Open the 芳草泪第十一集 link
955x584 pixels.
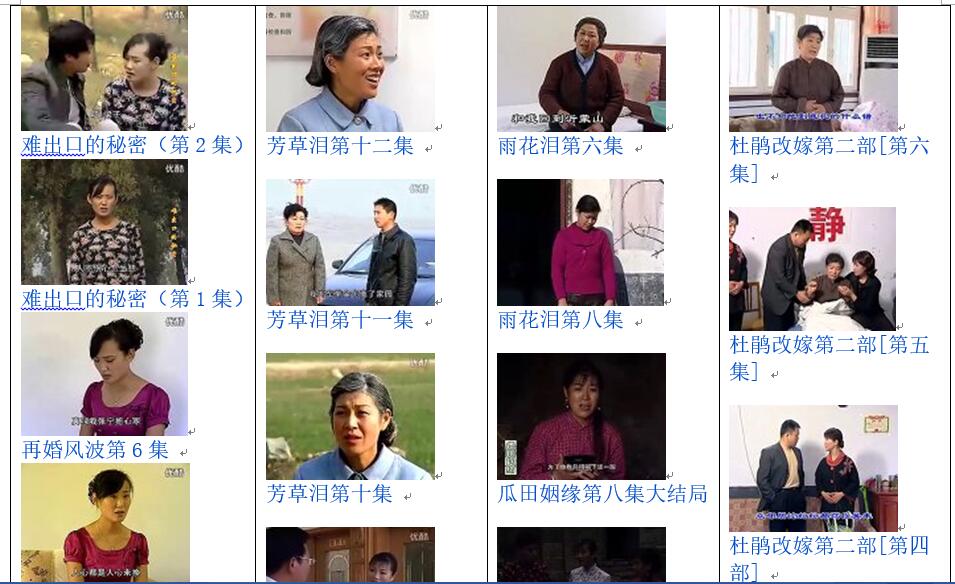click(x=340, y=320)
